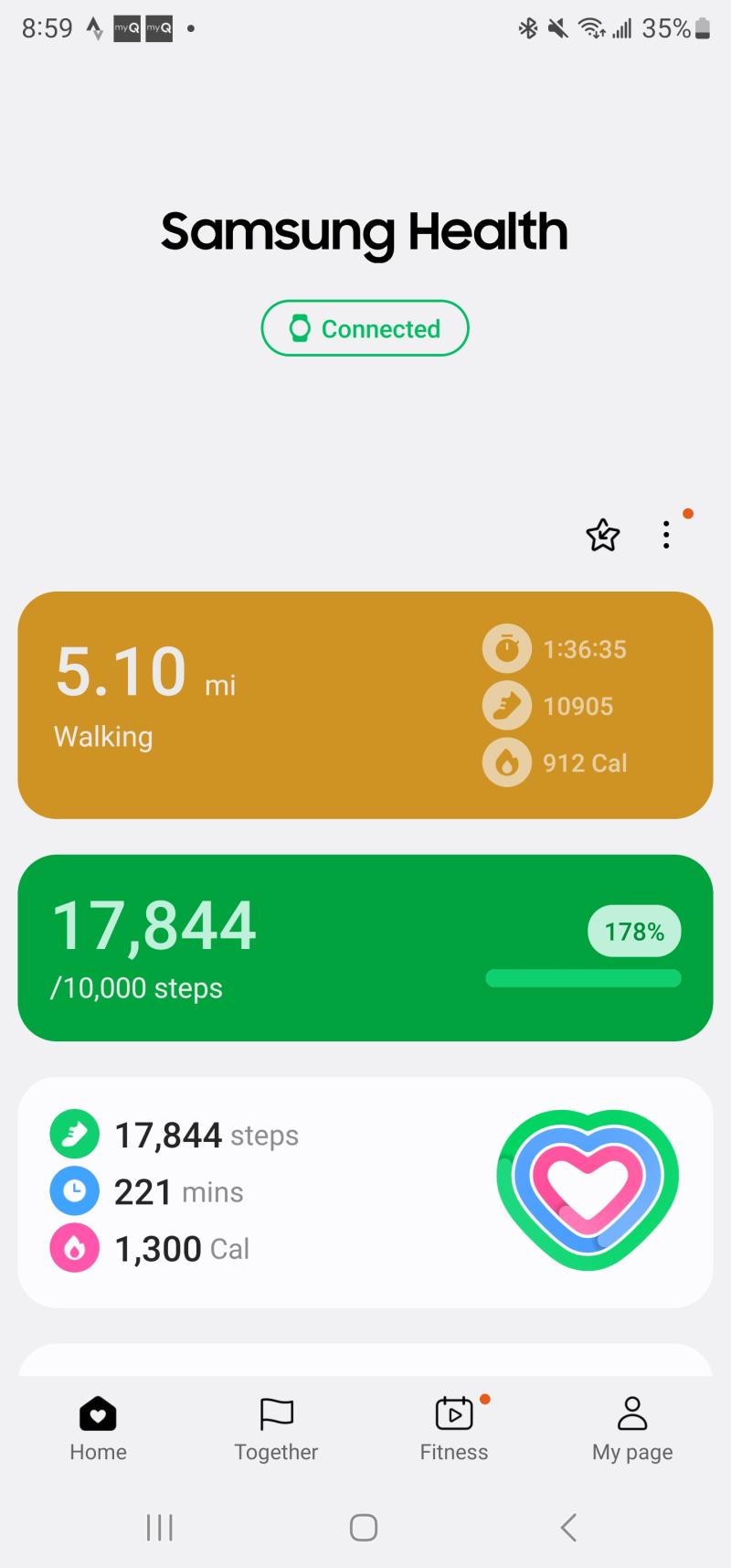Open the star badge icon
This screenshot has width=731, height=1568.
[603, 535]
